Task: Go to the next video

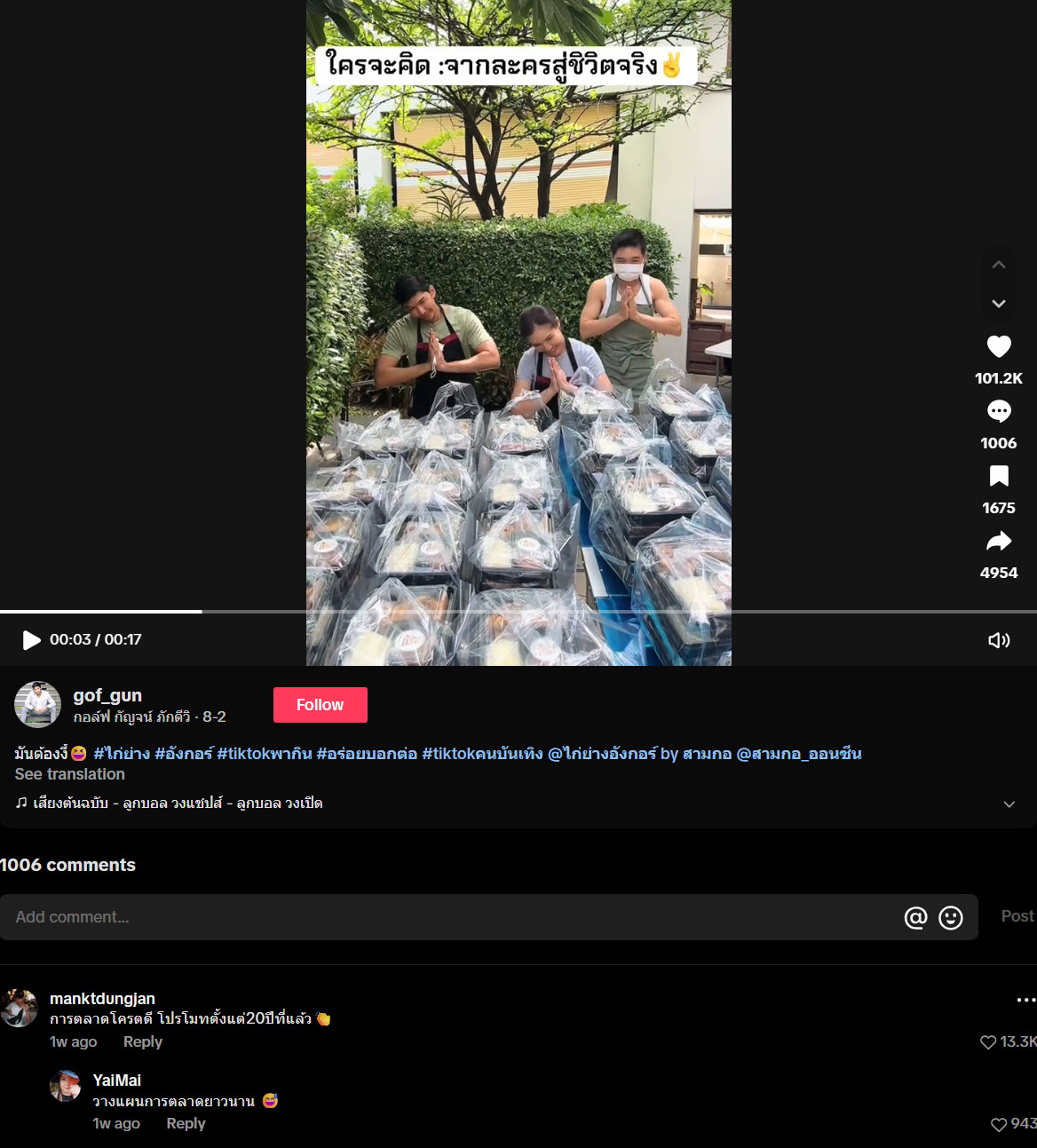Action: [x=999, y=304]
